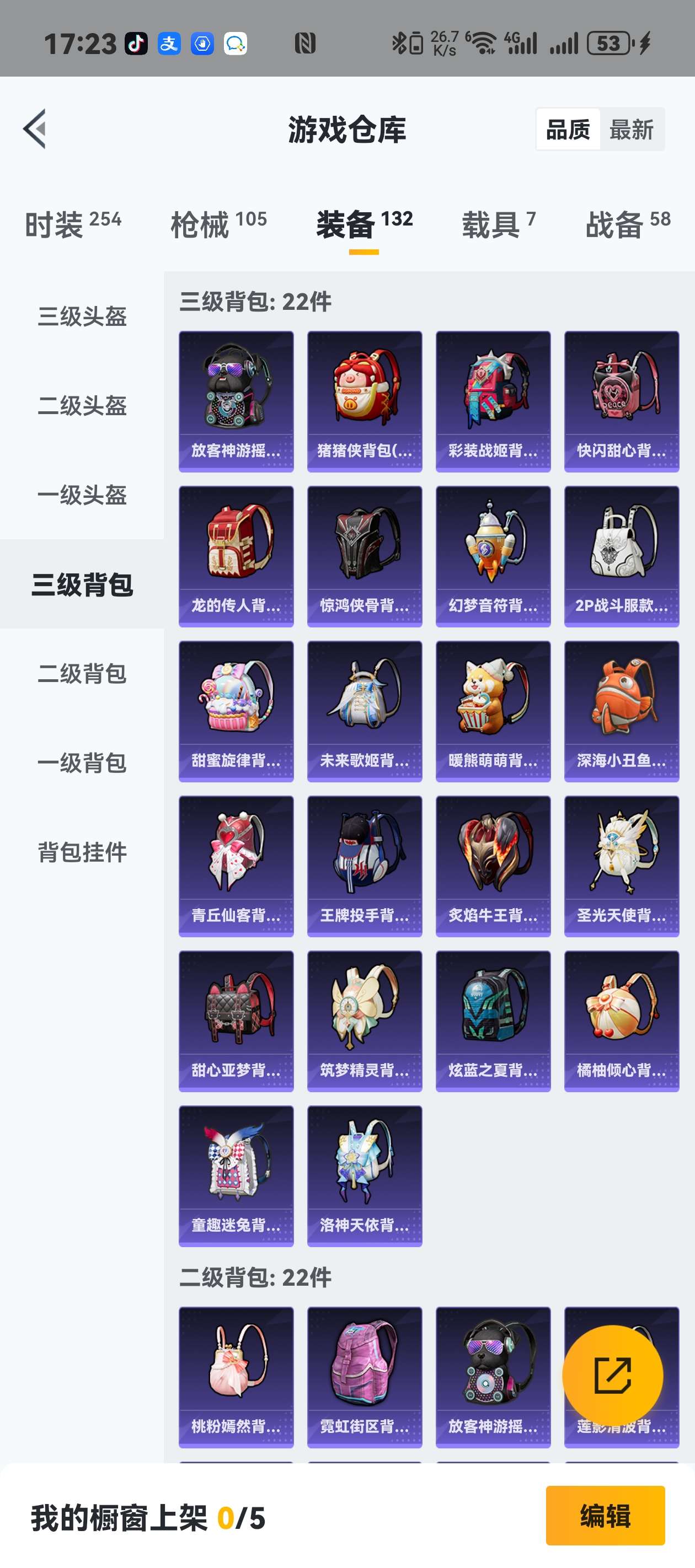This screenshot has width=695, height=1568.
Task: Open the 深海小丑鱼 backpack tile
Action: pyautogui.click(x=621, y=711)
